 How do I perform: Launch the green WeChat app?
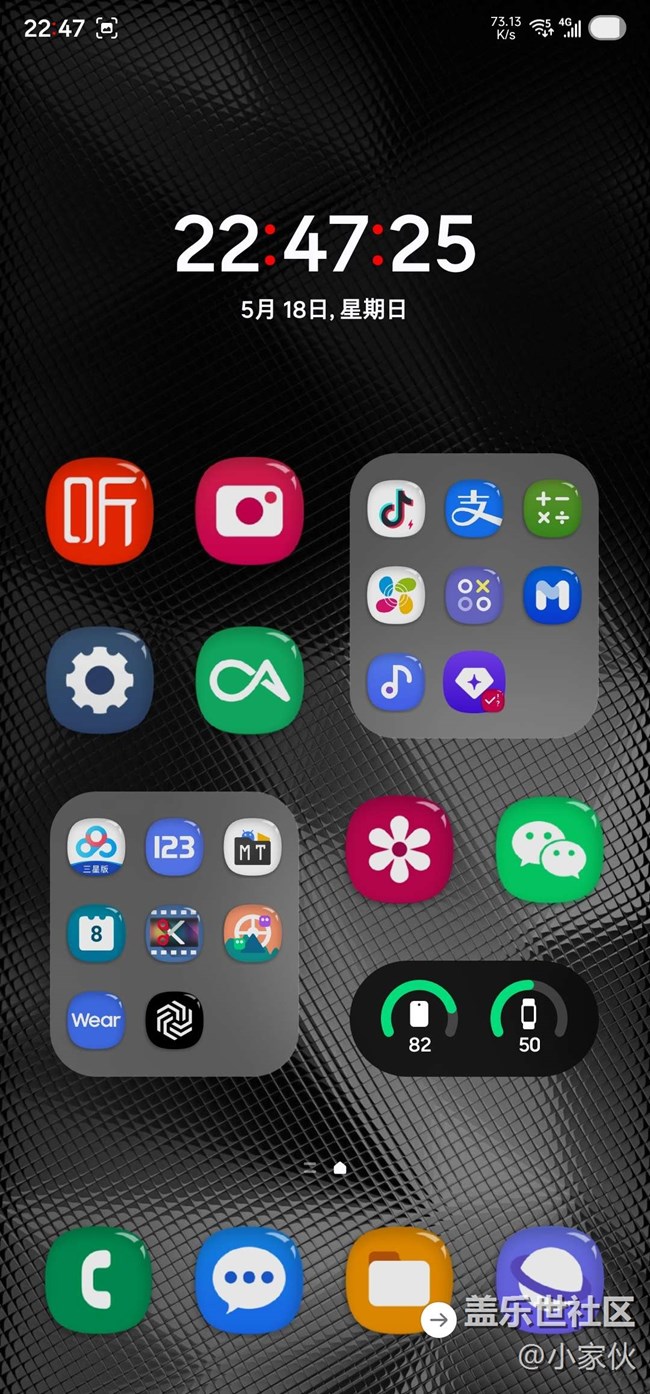(549, 849)
